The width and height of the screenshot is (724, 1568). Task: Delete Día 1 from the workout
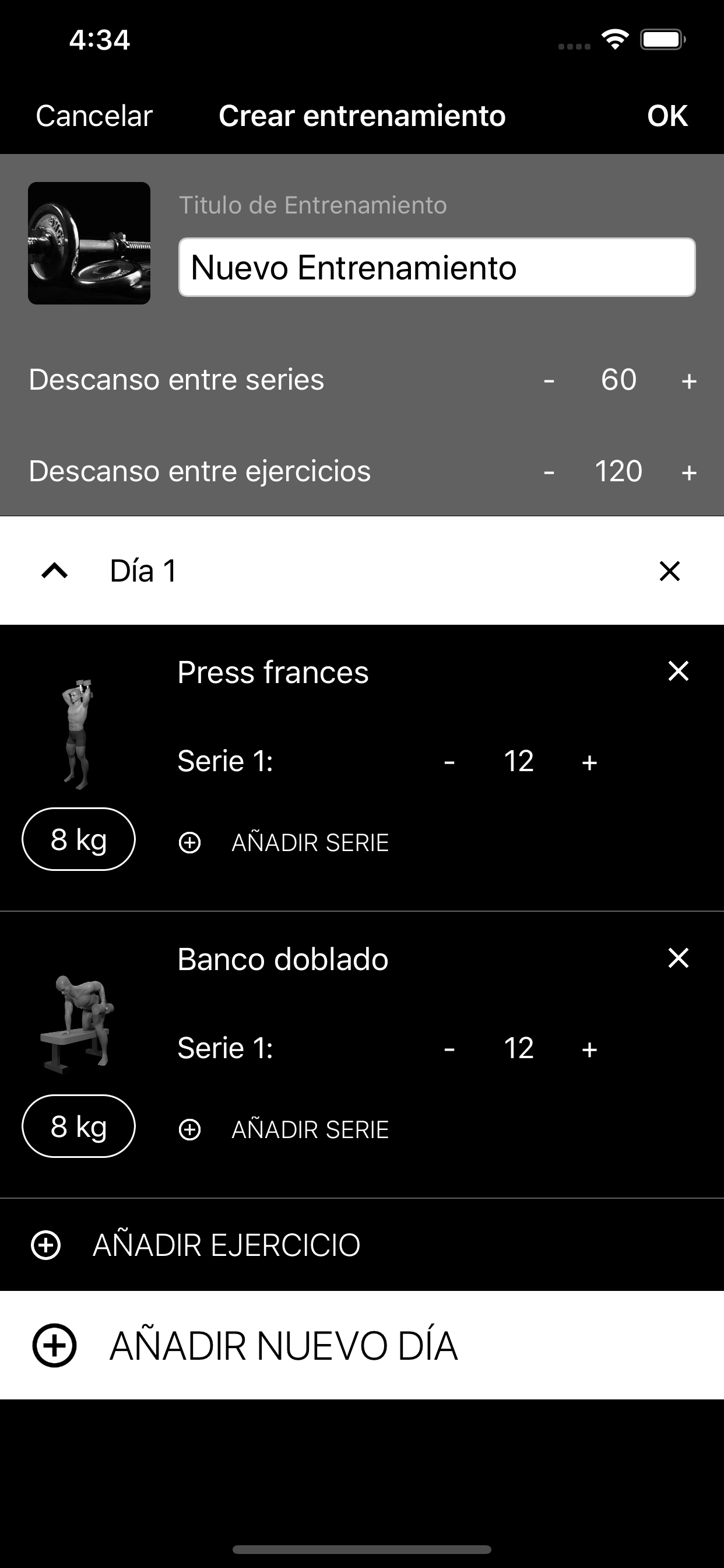[x=669, y=571]
